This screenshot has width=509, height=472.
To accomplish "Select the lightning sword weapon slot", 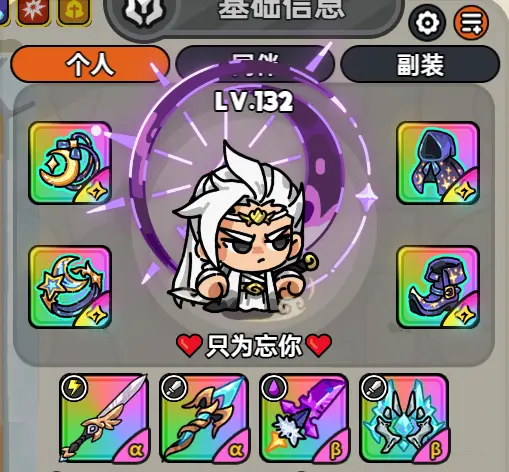I will (104, 419).
